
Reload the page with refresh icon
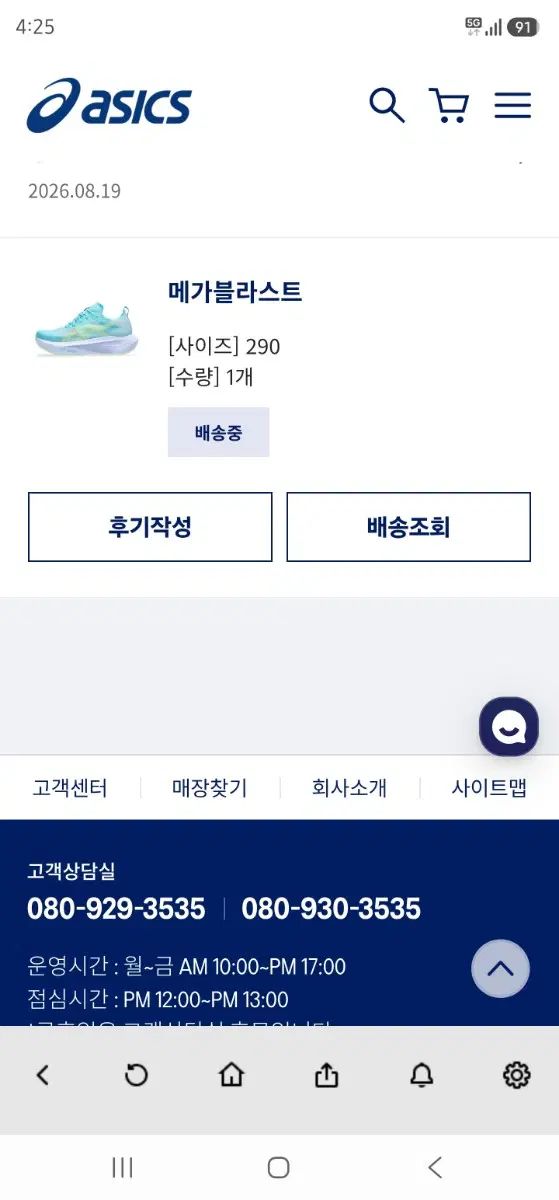click(x=136, y=1075)
